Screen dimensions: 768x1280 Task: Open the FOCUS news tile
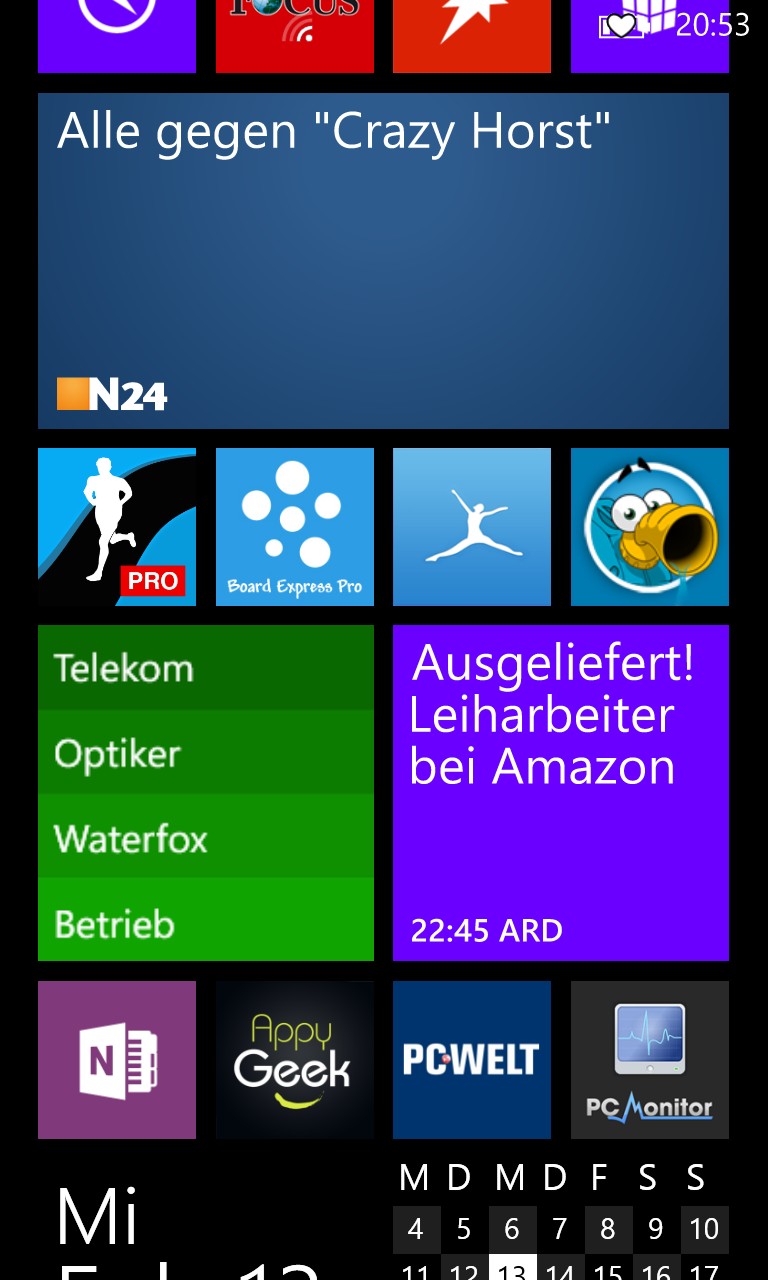295,36
